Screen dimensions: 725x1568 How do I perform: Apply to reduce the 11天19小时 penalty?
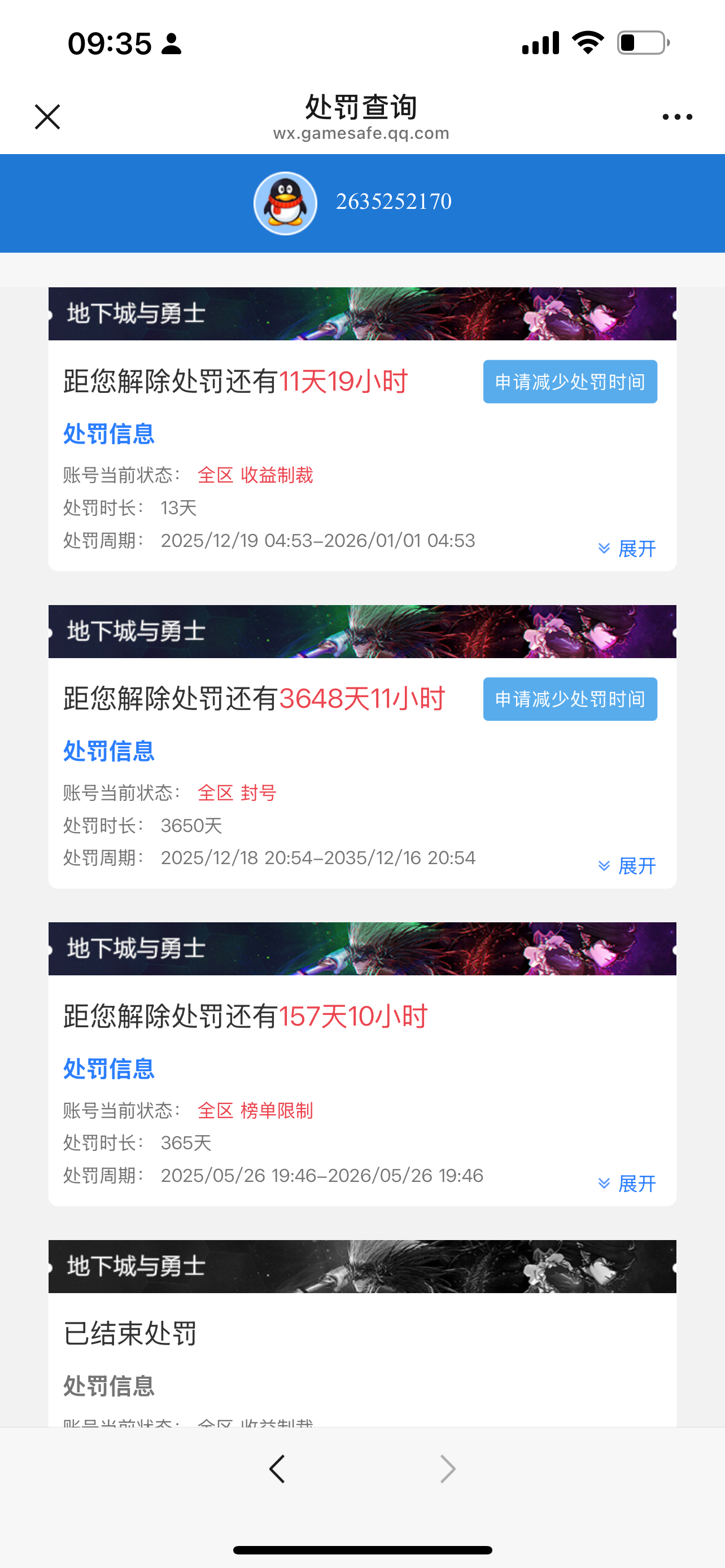click(570, 382)
